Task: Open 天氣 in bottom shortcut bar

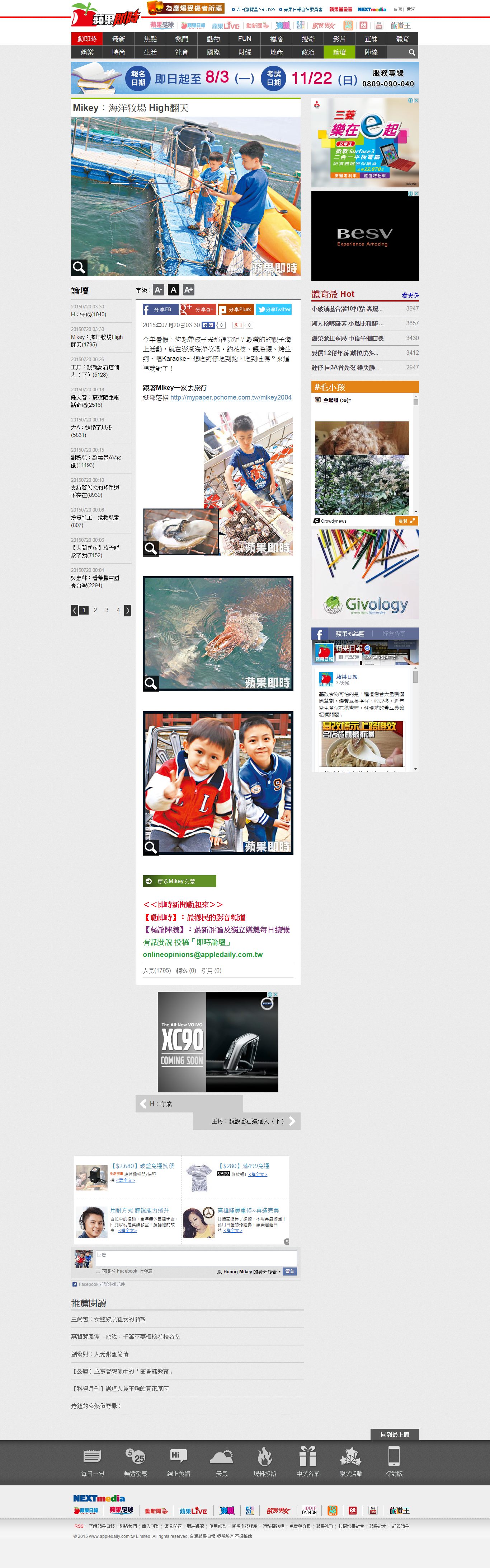Action: [221, 1462]
